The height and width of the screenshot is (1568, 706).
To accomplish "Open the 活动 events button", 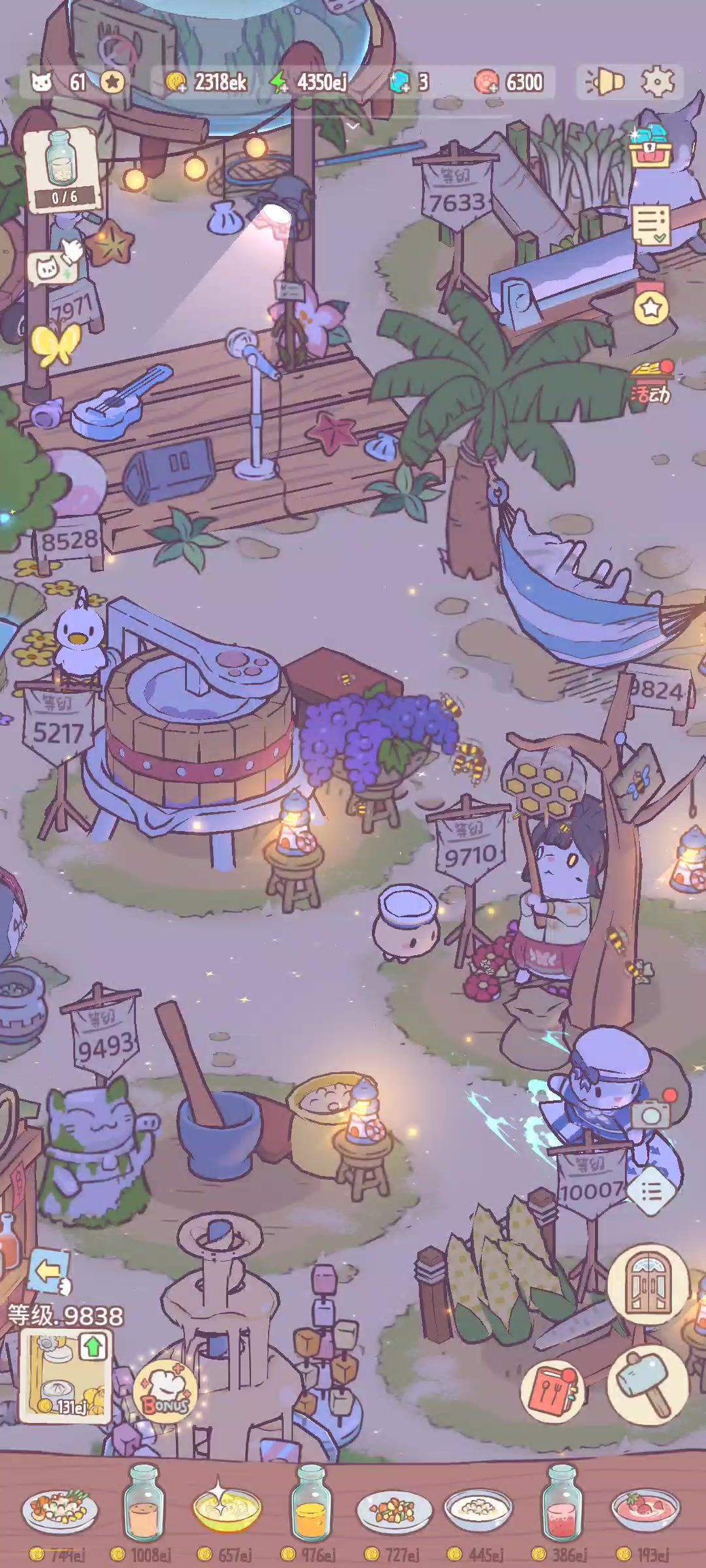I will click(x=651, y=384).
